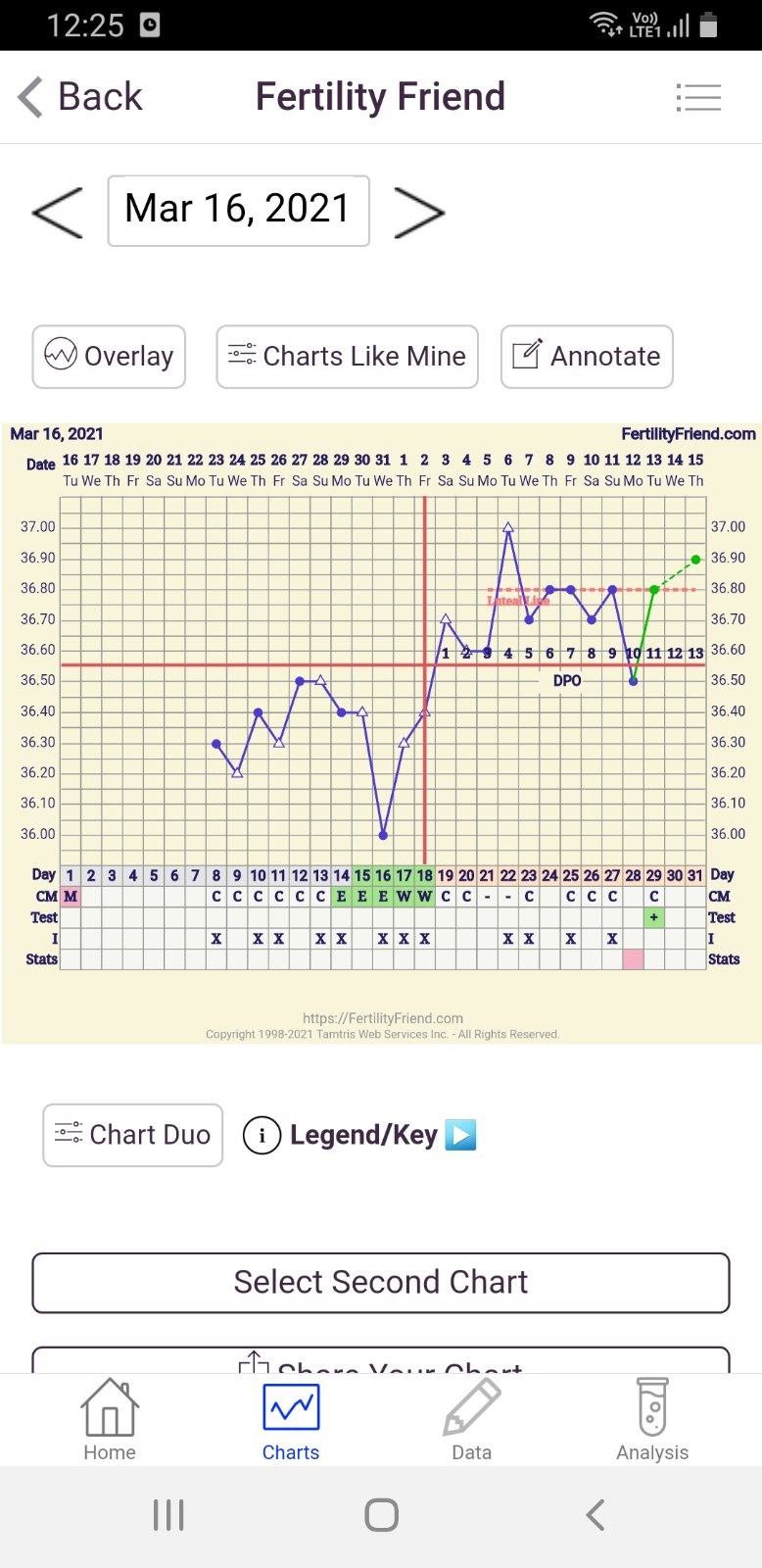
Task: Switch to the Data tab
Action: (x=471, y=1420)
